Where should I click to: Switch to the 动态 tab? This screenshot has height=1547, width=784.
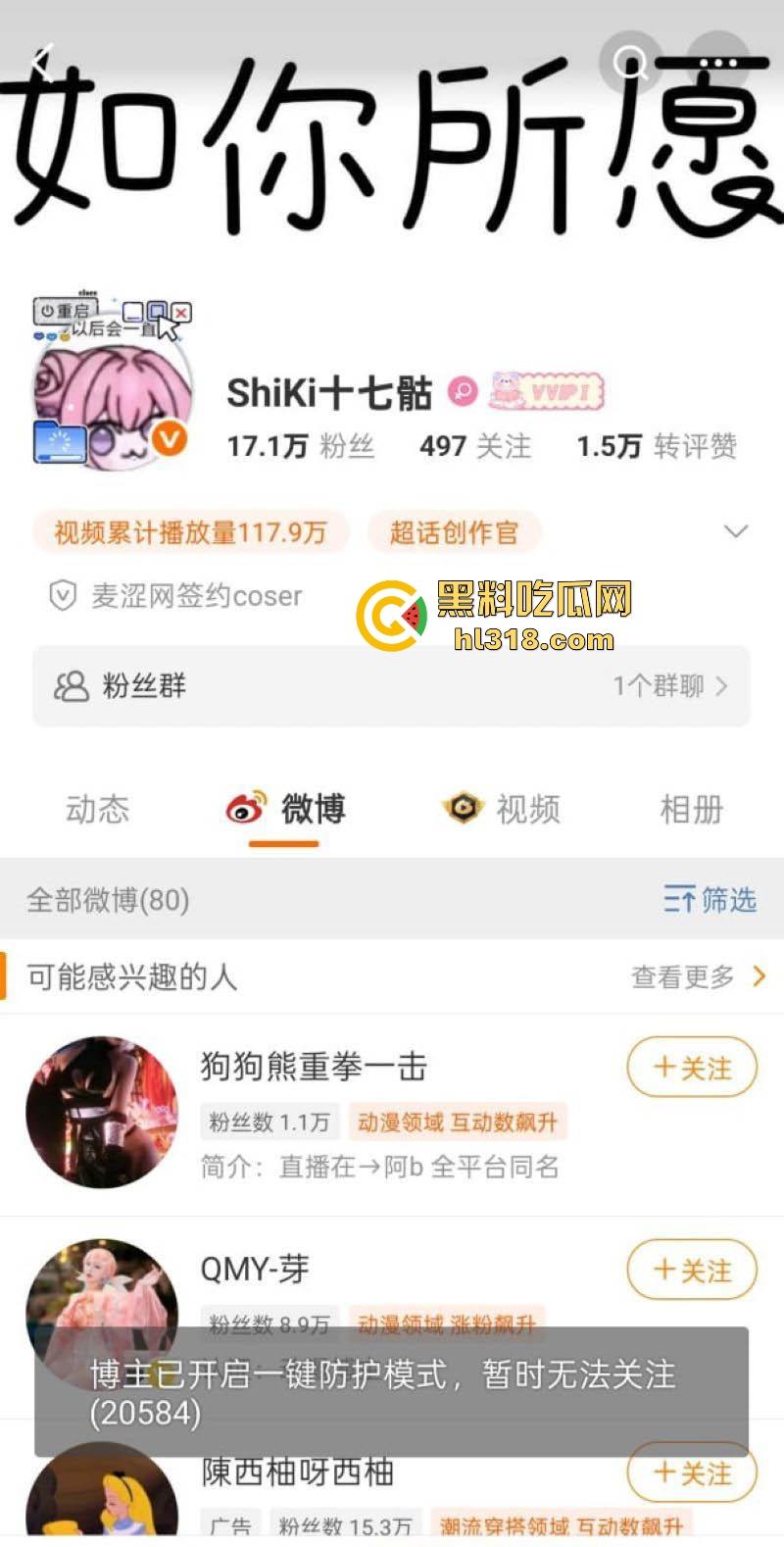(x=97, y=808)
